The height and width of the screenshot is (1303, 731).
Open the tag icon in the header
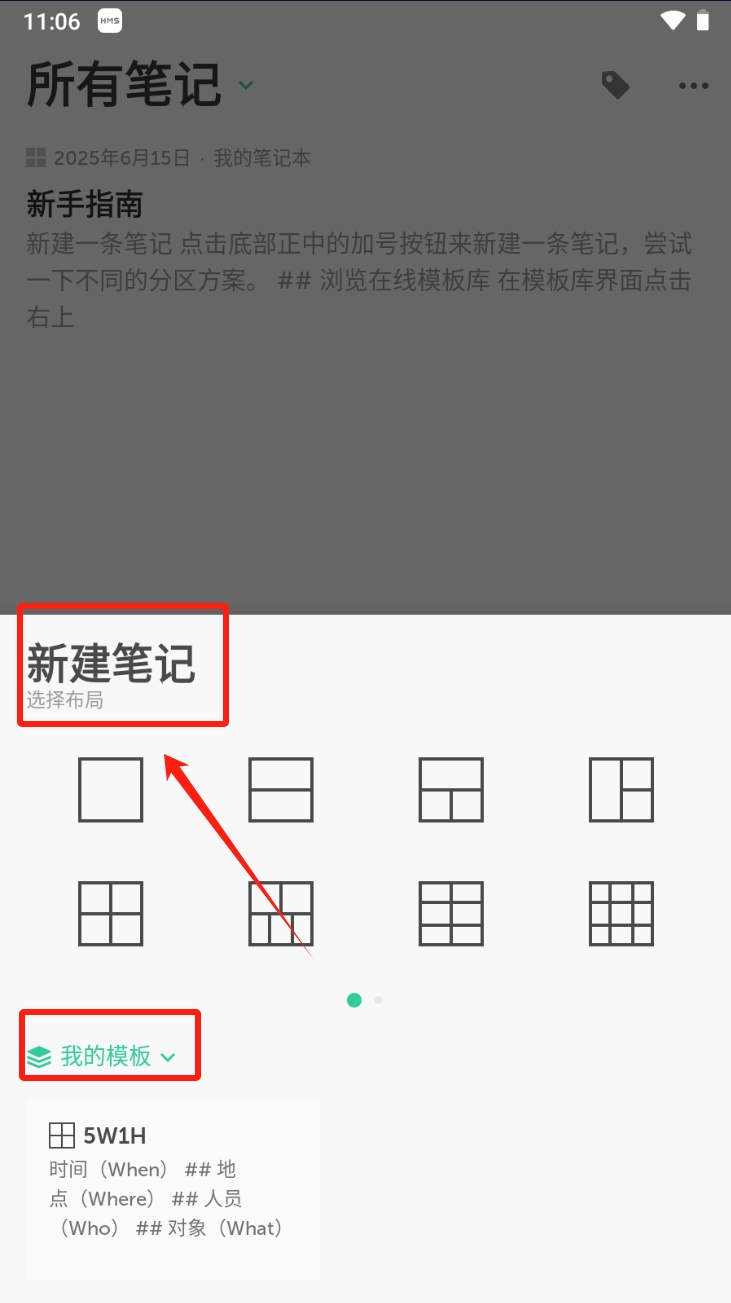615,86
